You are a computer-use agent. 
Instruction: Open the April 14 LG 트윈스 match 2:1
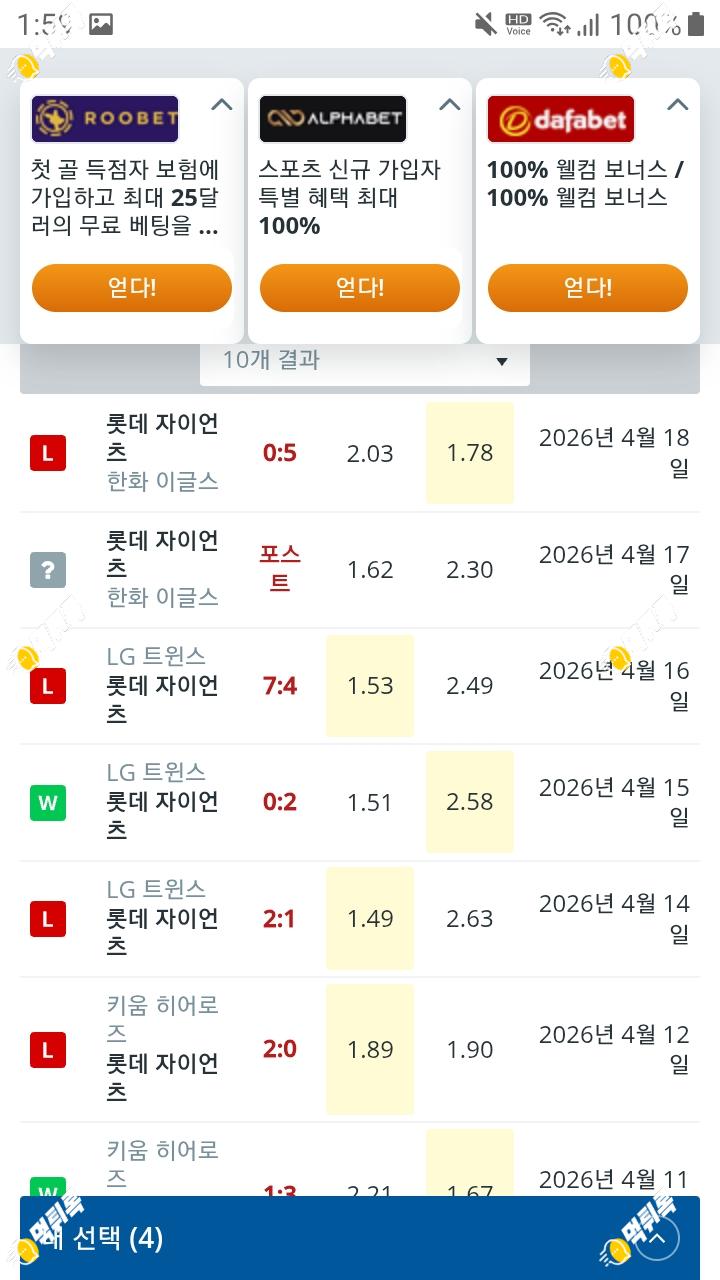(x=360, y=918)
